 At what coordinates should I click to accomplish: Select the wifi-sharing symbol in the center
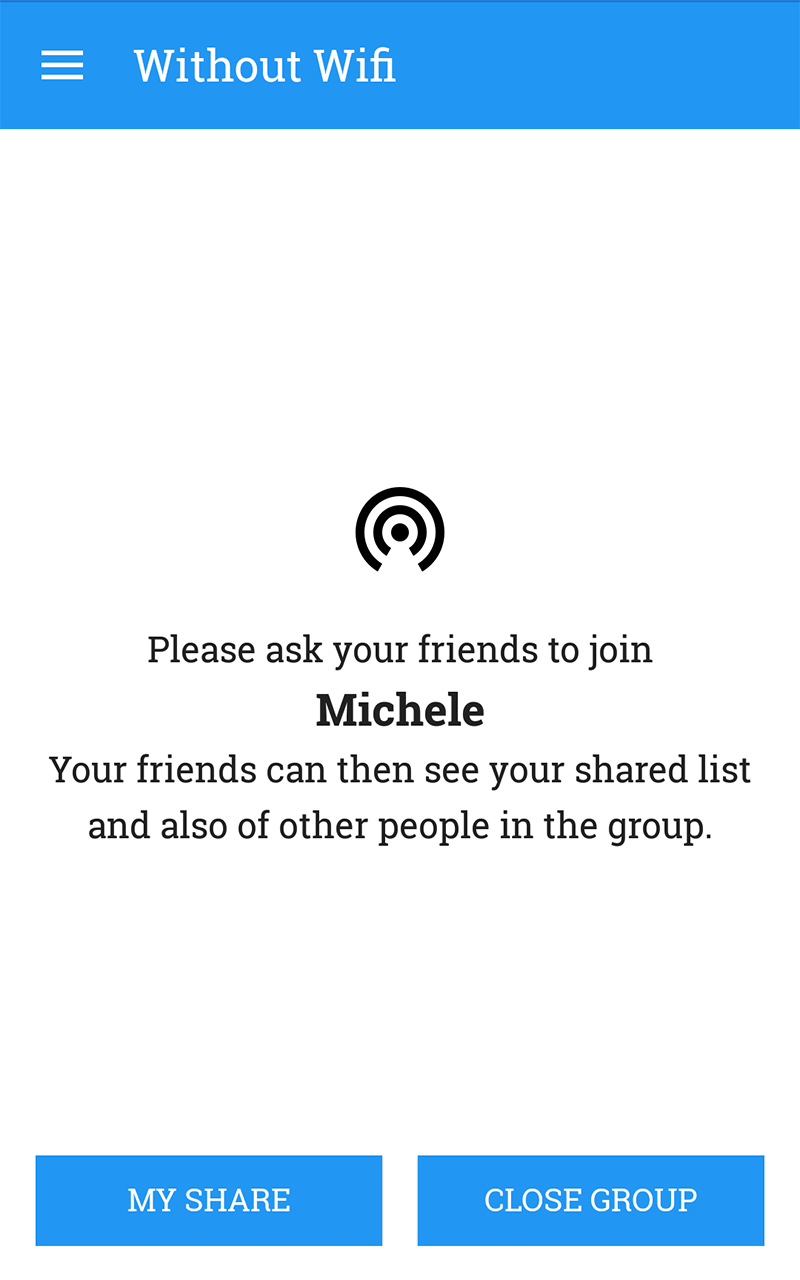[x=400, y=530]
